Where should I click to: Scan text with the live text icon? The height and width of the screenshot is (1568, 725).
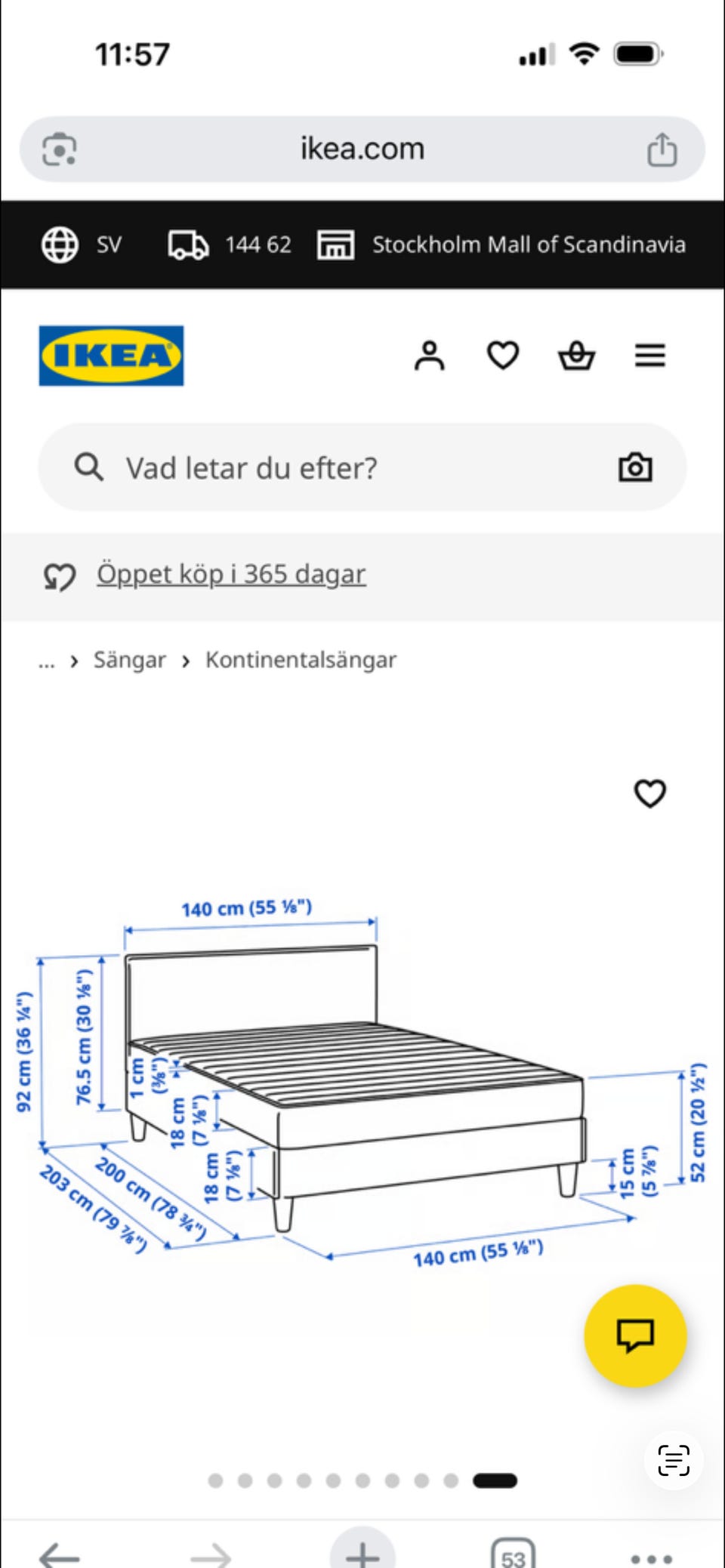point(673,1460)
